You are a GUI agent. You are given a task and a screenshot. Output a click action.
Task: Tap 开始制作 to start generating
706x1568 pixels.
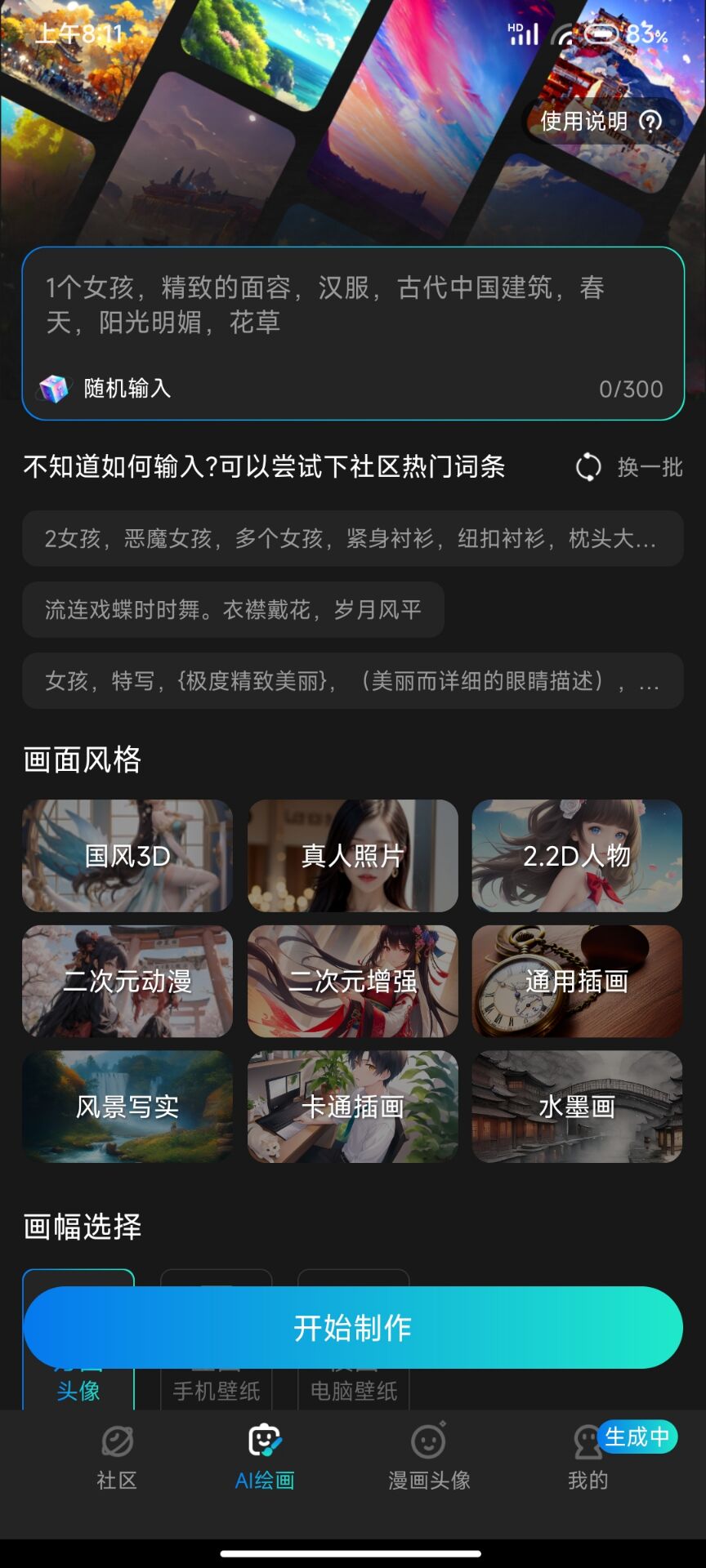tap(352, 1328)
